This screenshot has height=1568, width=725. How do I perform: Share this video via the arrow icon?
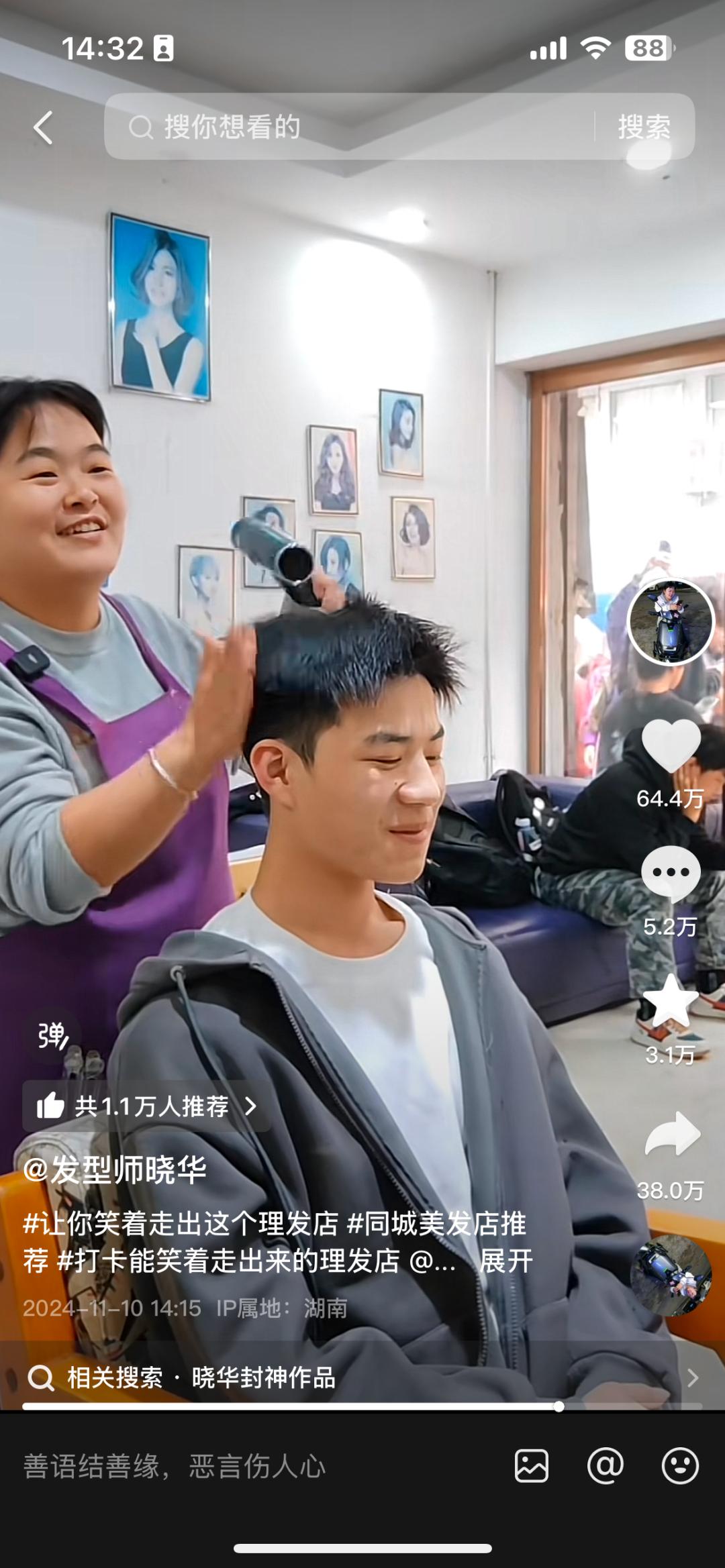tap(672, 1134)
